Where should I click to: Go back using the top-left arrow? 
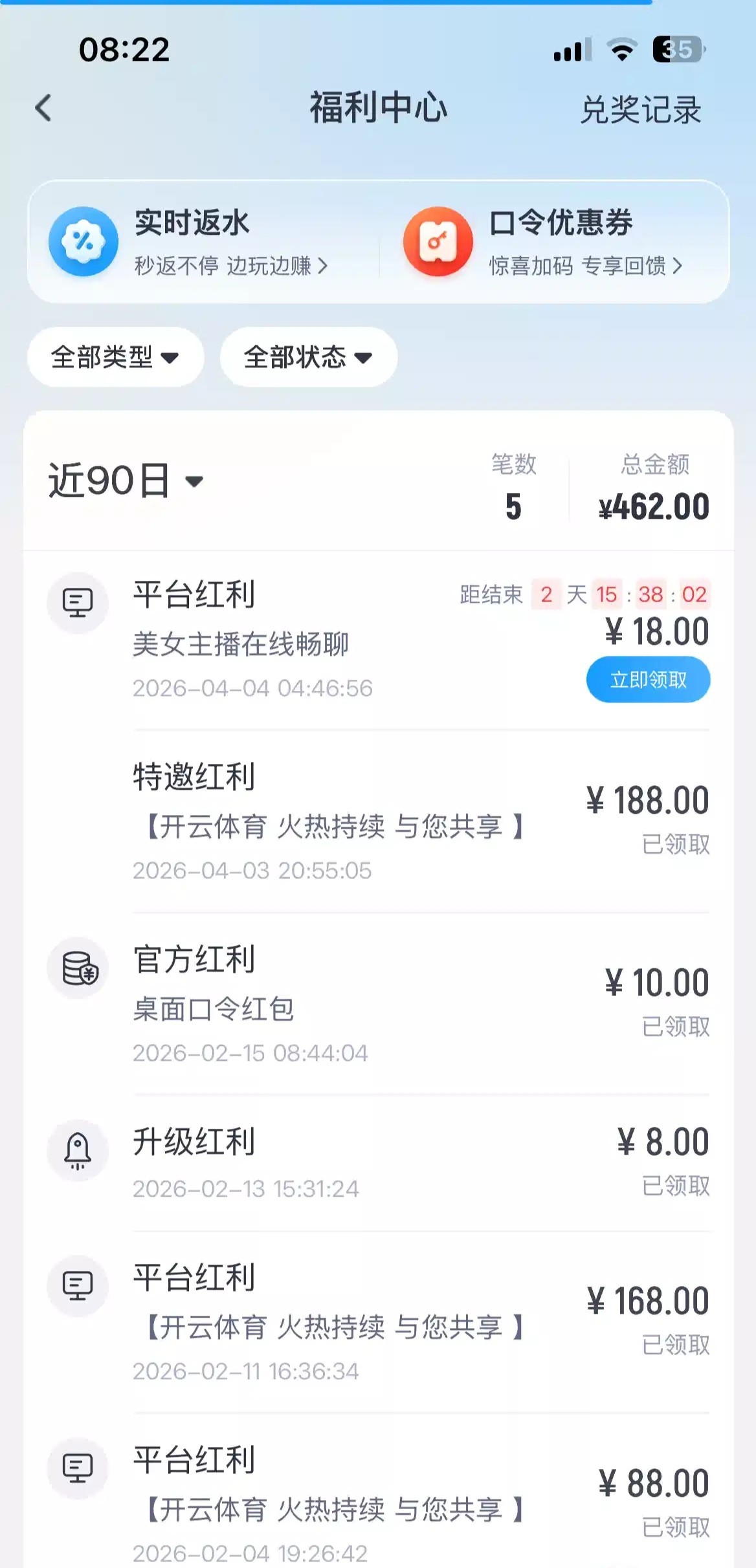(43, 108)
